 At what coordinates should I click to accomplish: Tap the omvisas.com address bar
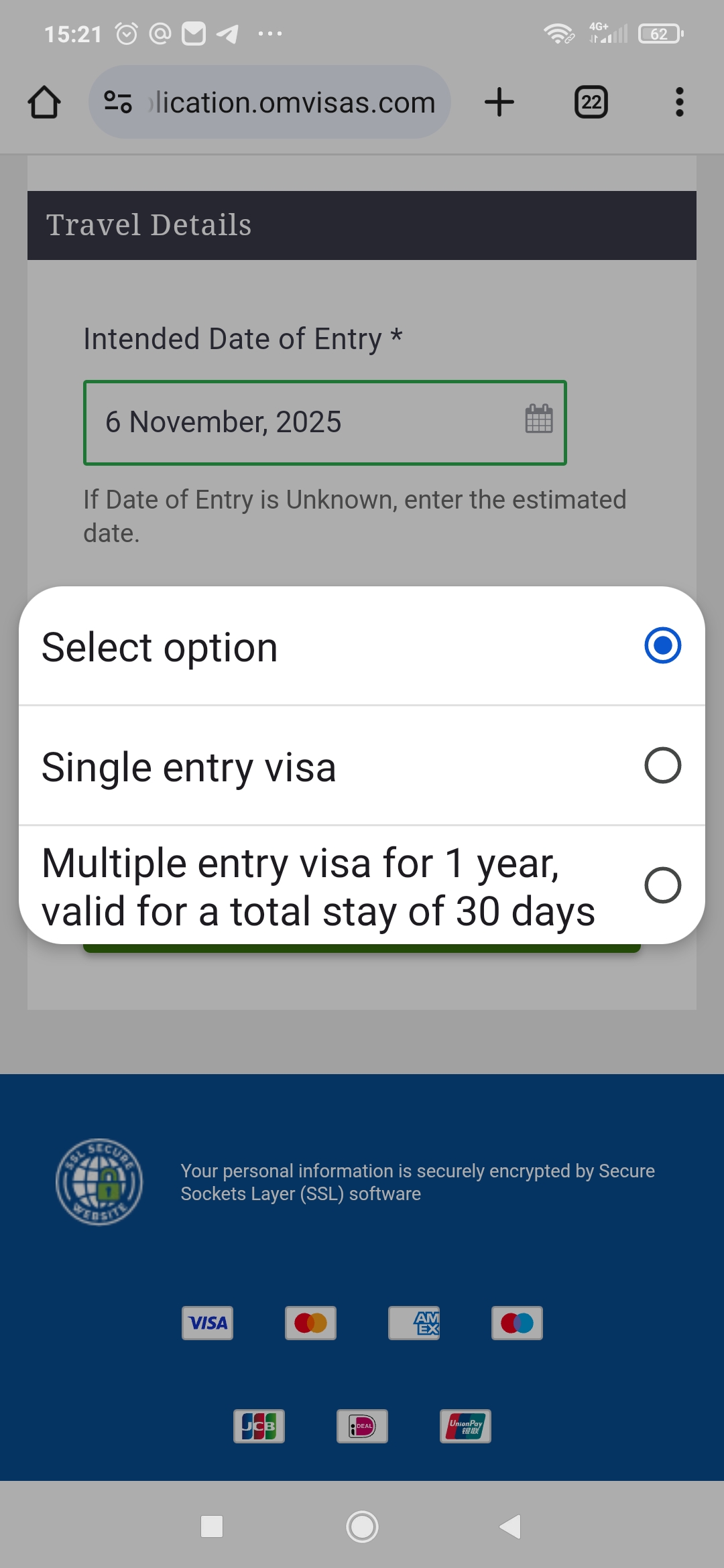pyautogui.click(x=269, y=103)
